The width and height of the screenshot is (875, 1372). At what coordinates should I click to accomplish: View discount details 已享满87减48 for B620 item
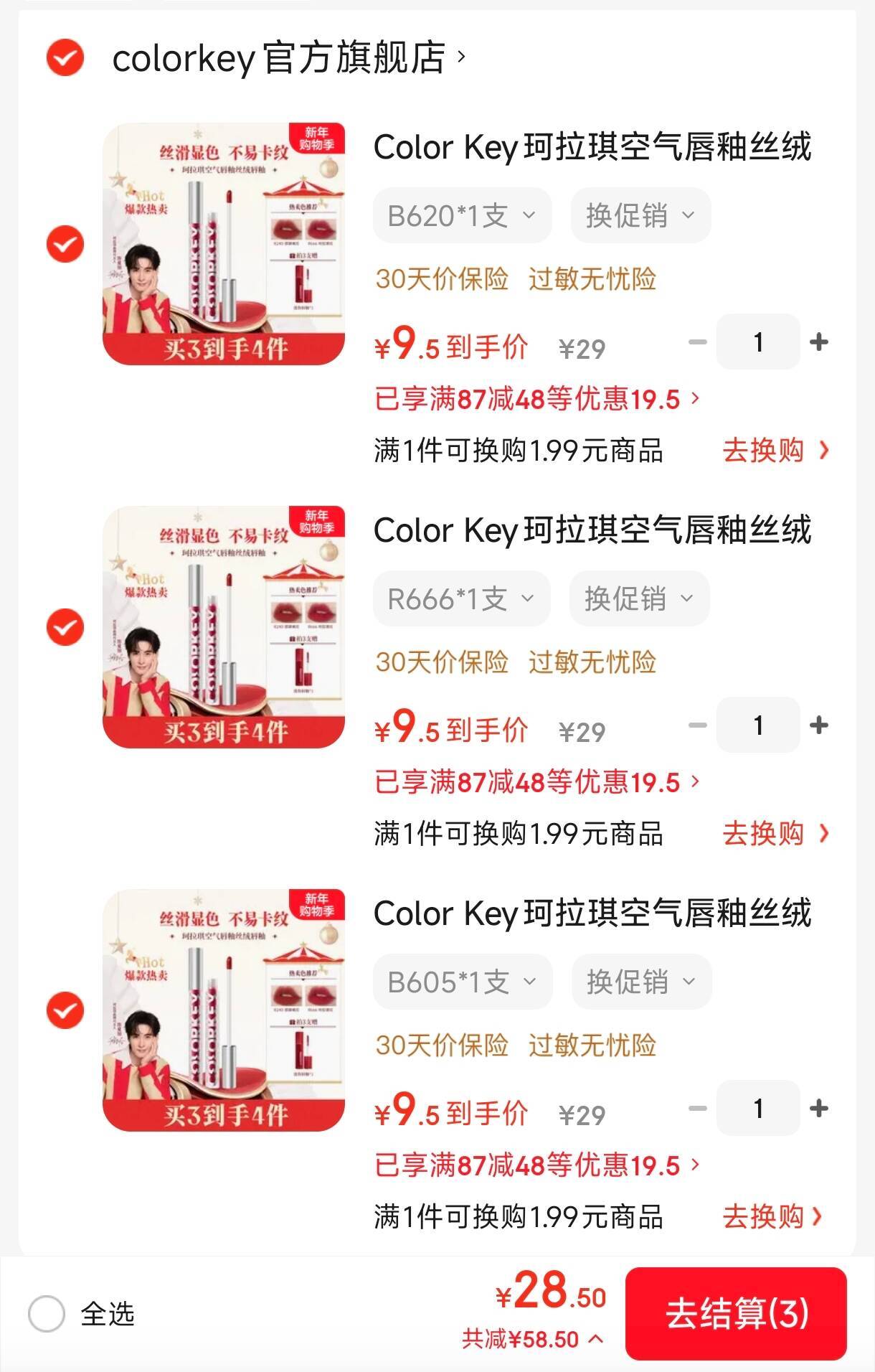(x=536, y=399)
